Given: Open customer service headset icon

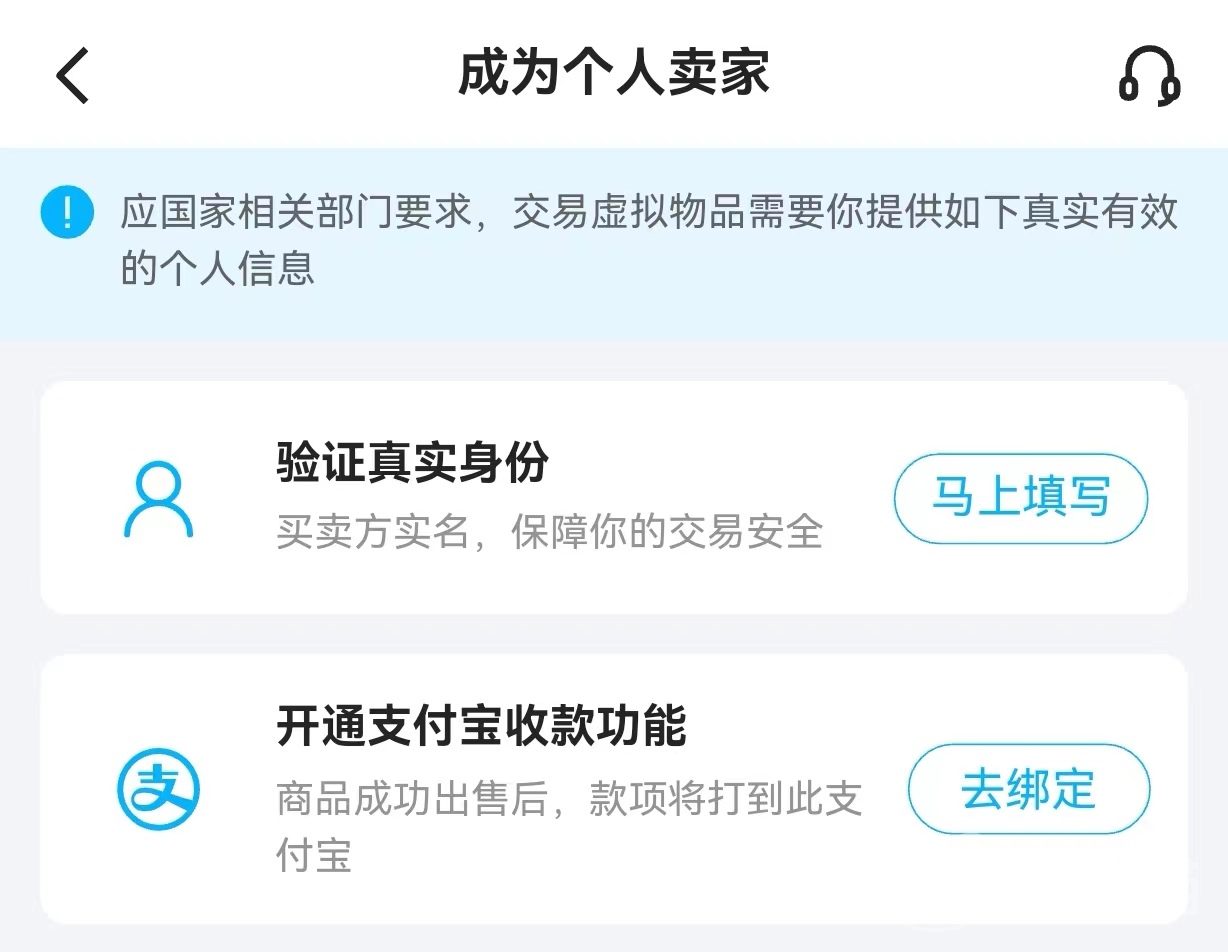Looking at the screenshot, I should [1149, 75].
